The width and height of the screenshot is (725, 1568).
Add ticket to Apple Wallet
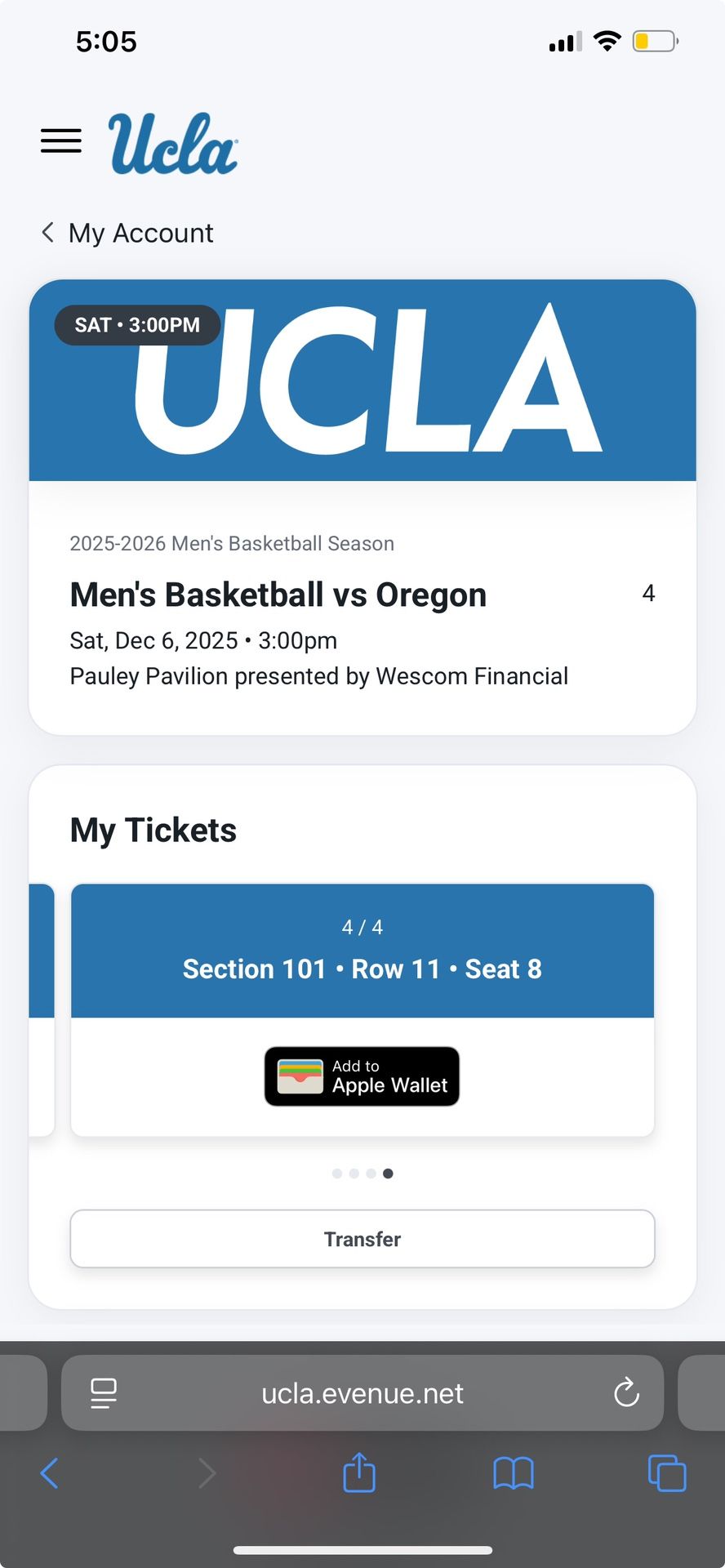pos(362,1076)
